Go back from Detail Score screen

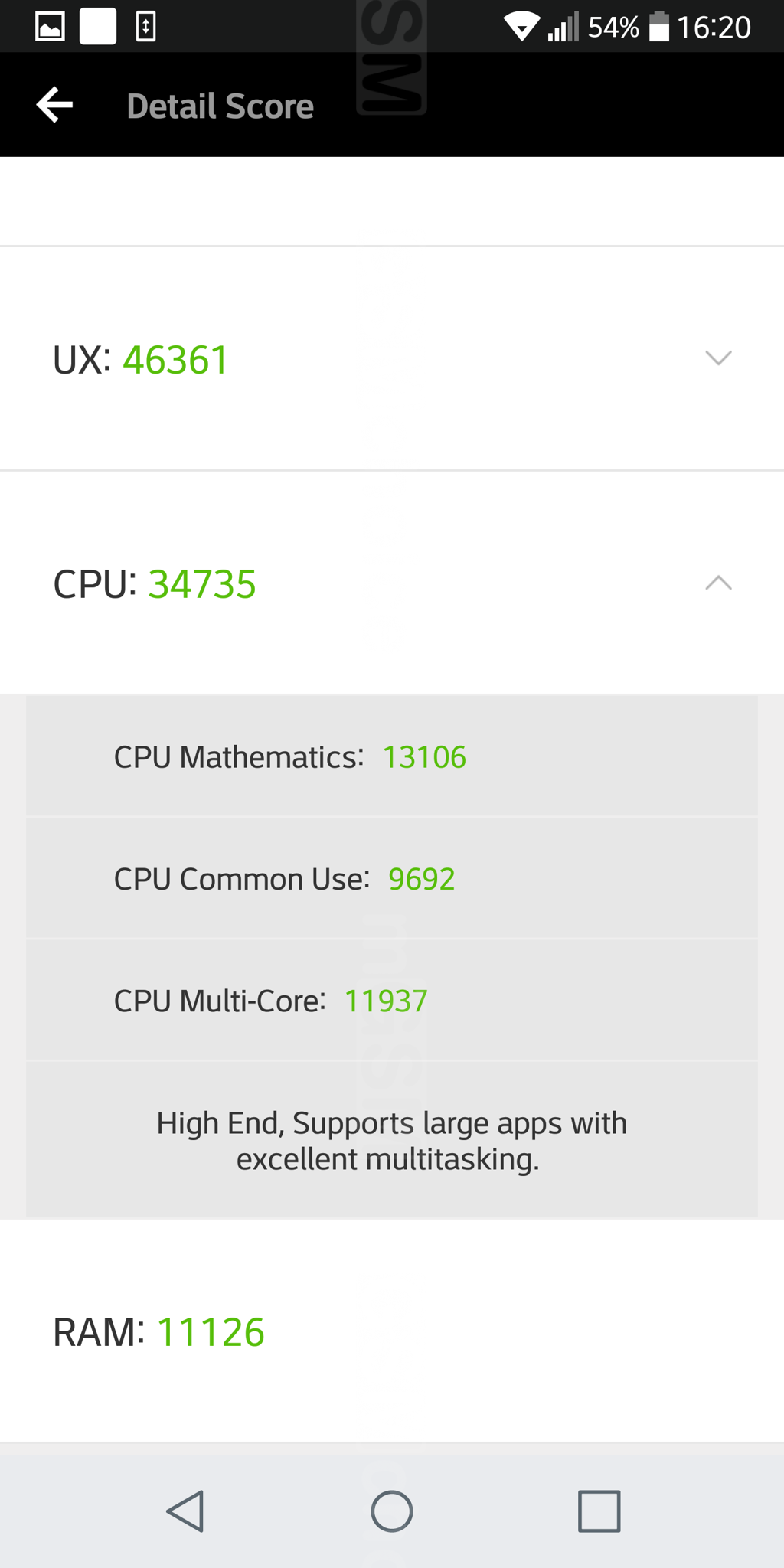coord(54,105)
